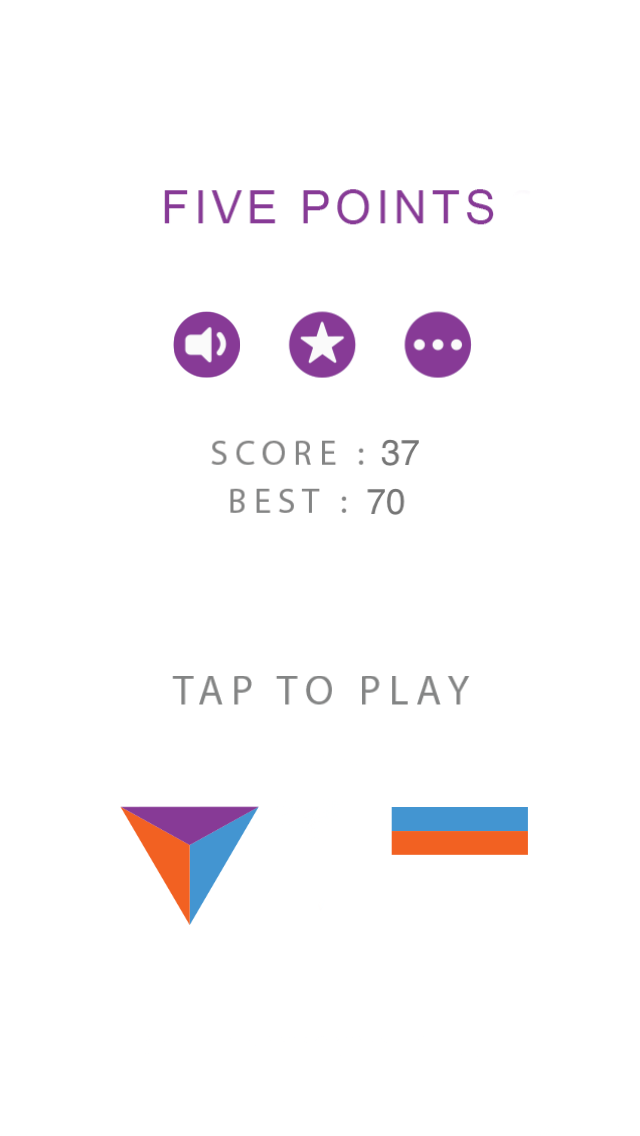Open the star rating button

322,345
